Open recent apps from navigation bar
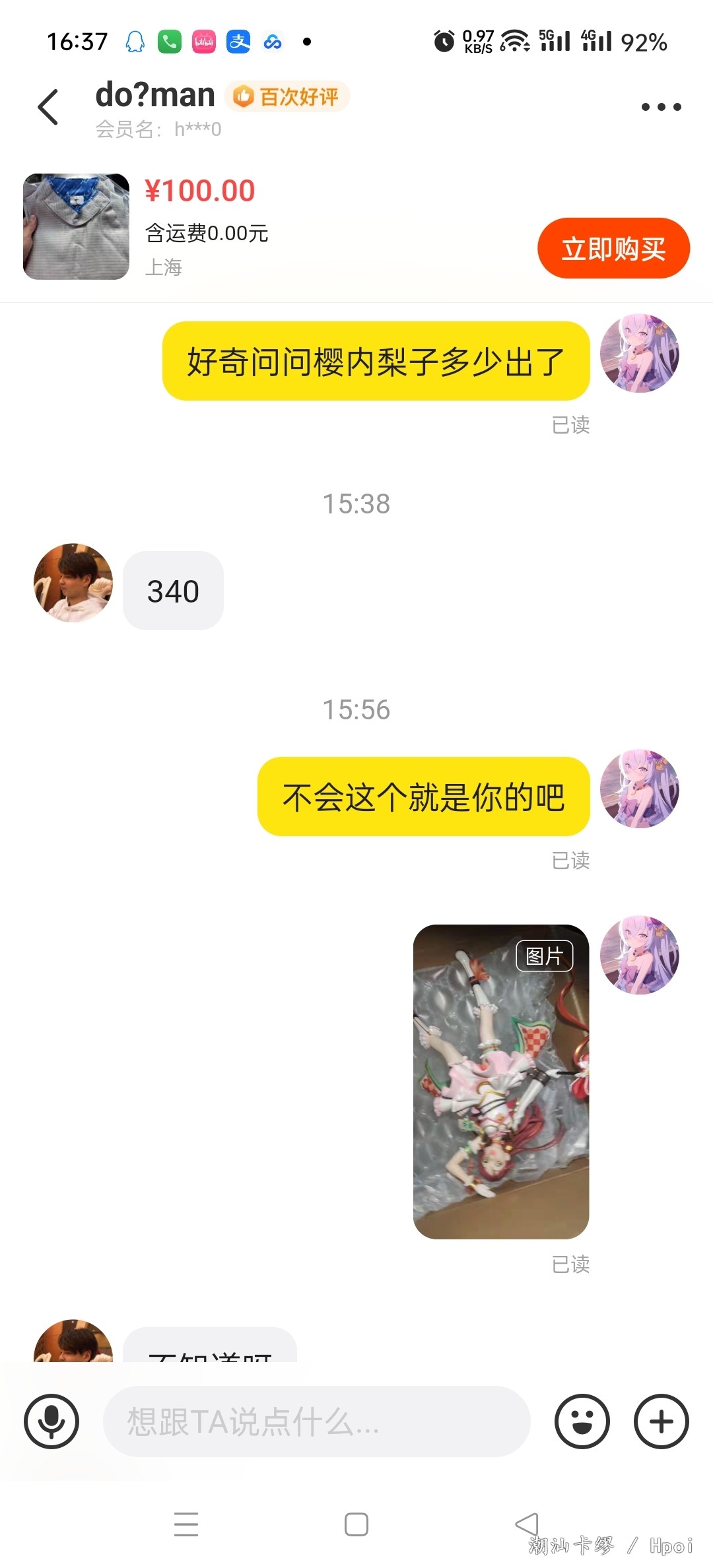The image size is (713, 1568). [186, 1524]
